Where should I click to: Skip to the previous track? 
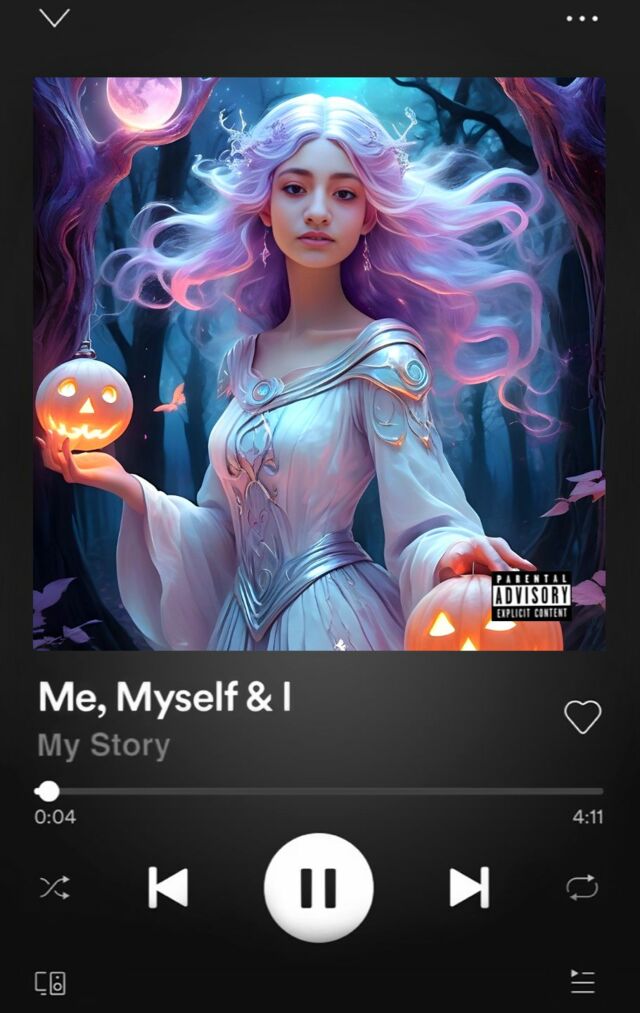pyautogui.click(x=168, y=887)
